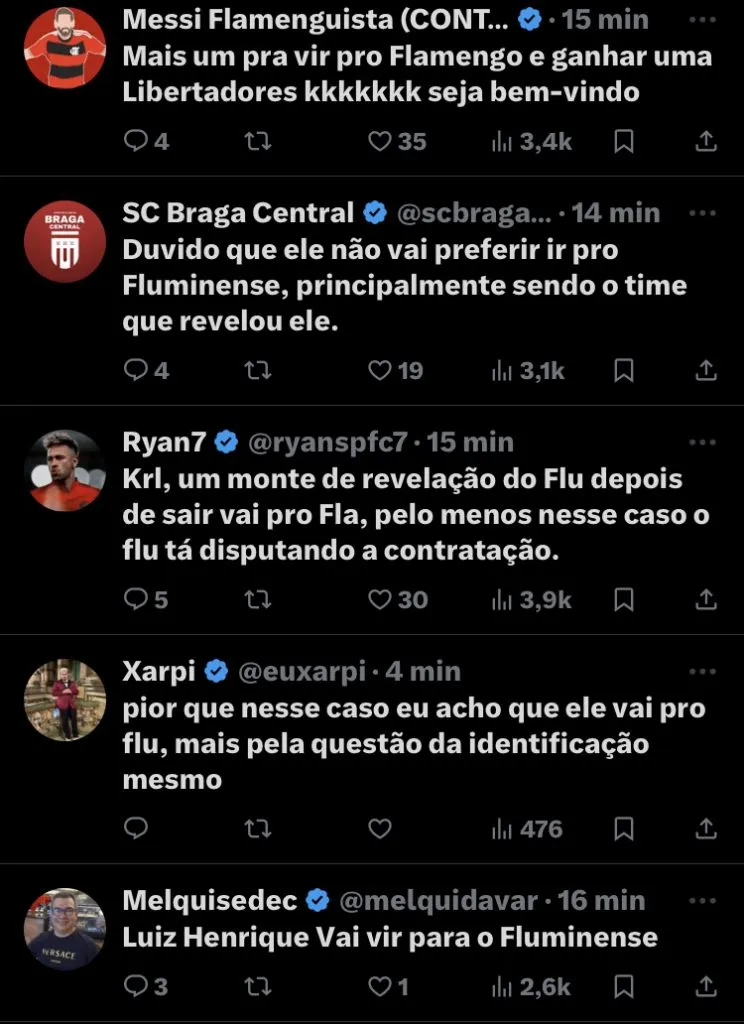The width and height of the screenshot is (744, 1024).
Task: Bookmark Xarpi's post
Action: (624, 829)
